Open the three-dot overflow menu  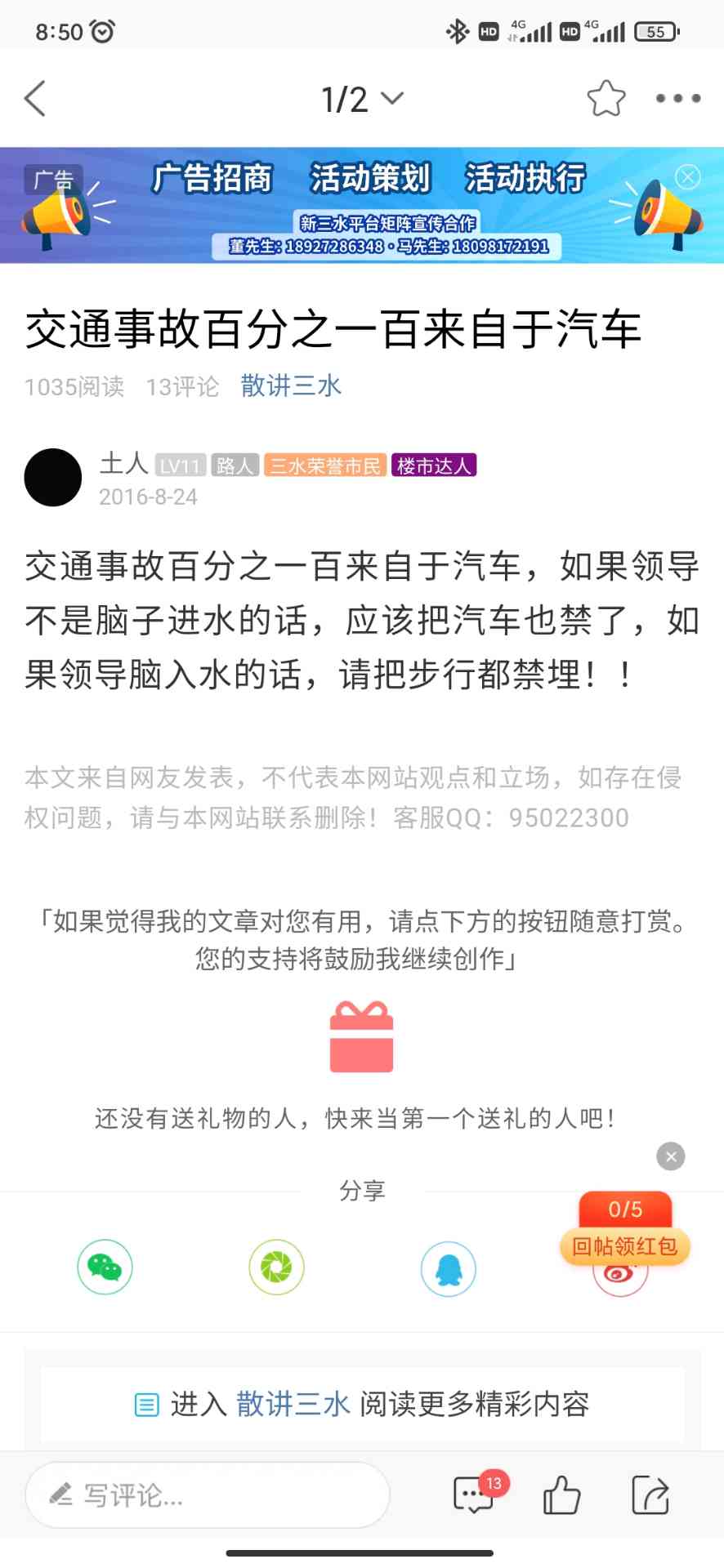coord(677,99)
